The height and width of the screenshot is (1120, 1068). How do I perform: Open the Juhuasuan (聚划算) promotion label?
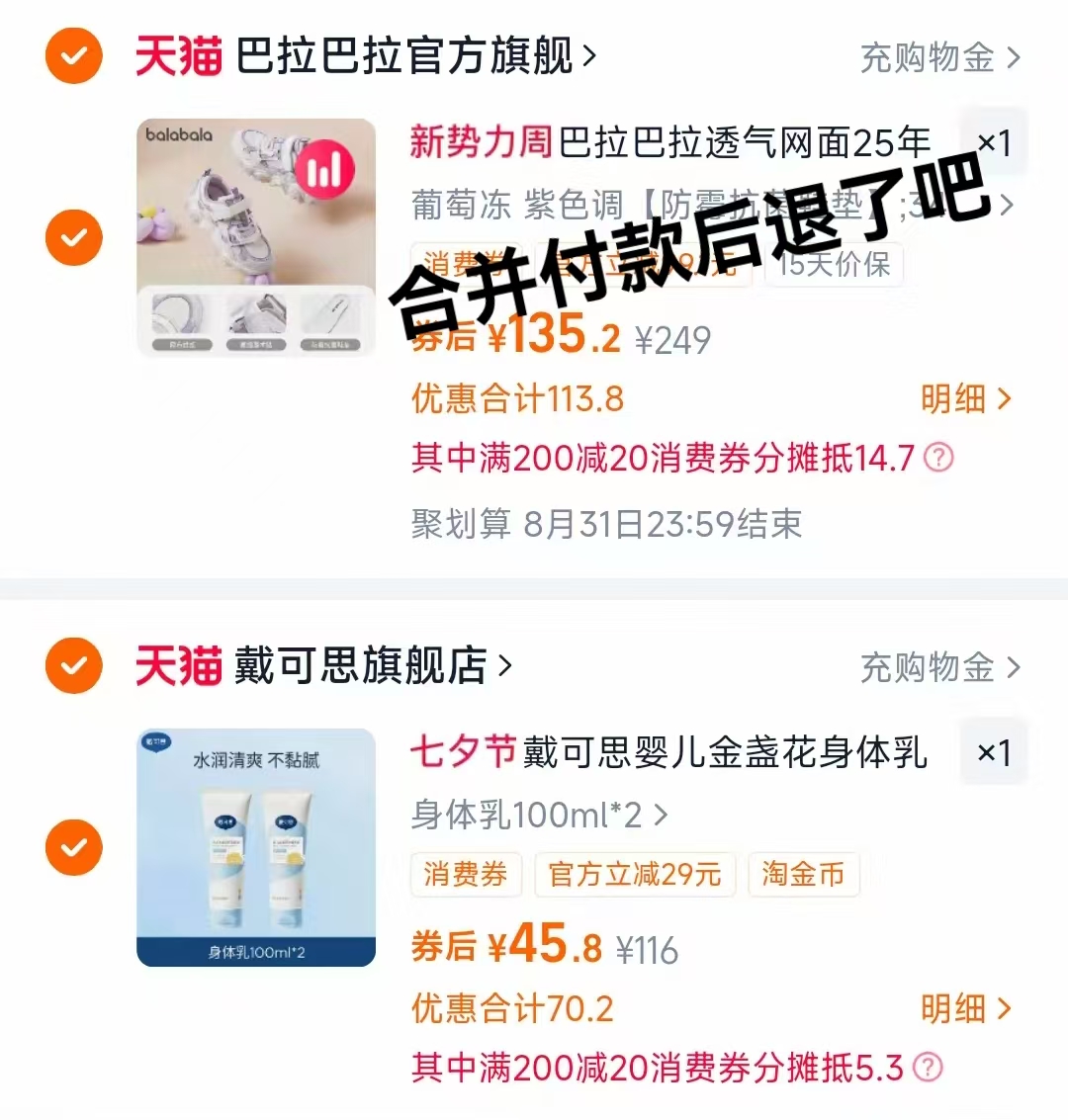click(458, 525)
